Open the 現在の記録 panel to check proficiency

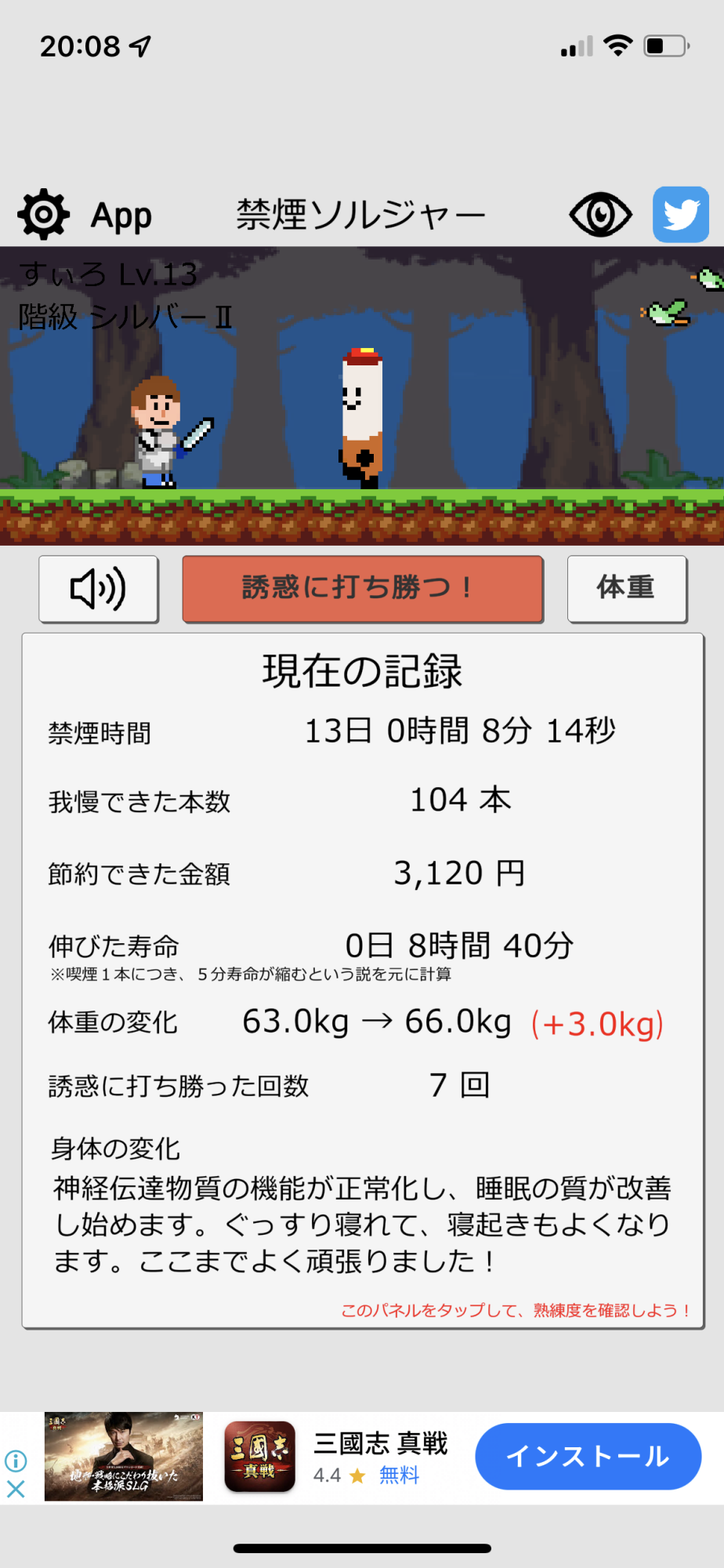[363, 980]
